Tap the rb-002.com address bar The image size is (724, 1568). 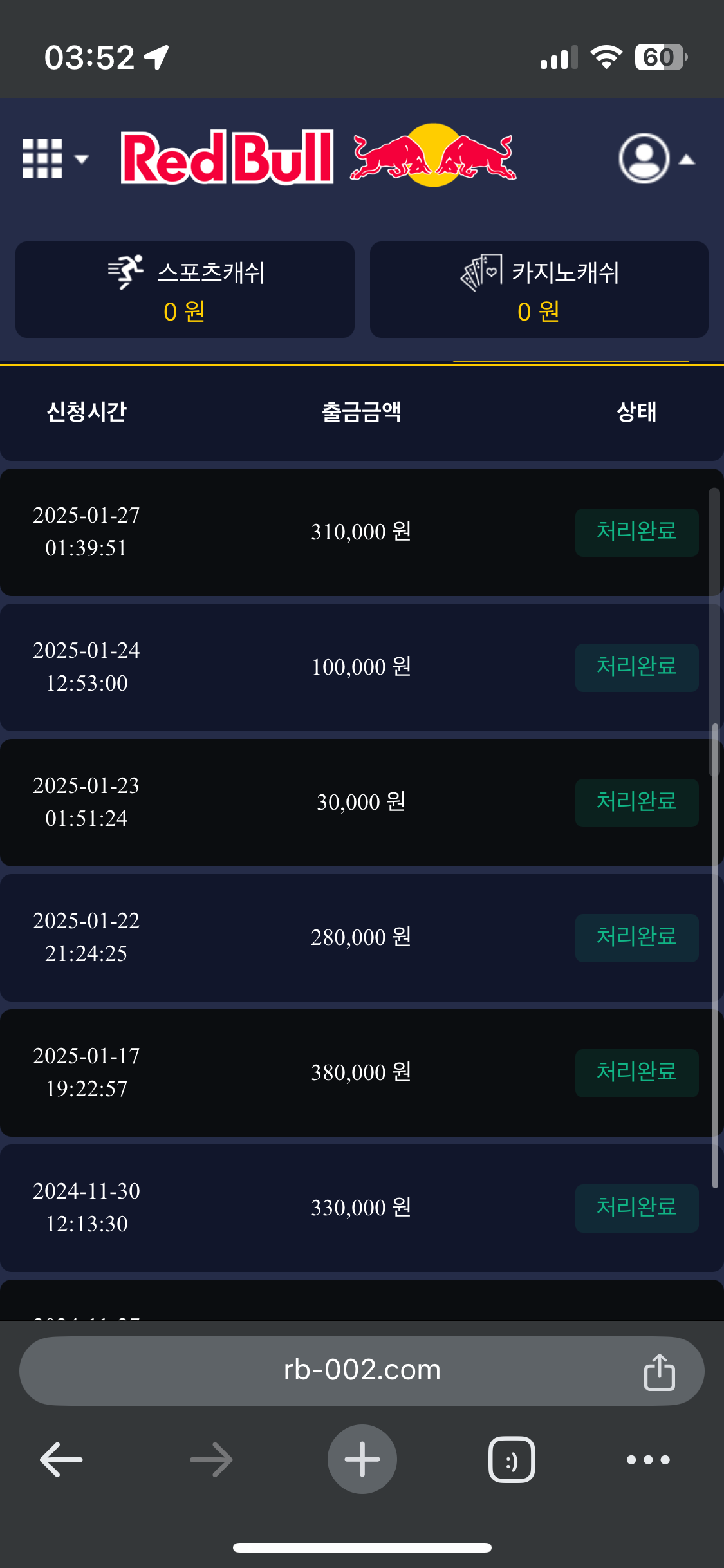click(x=362, y=1370)
